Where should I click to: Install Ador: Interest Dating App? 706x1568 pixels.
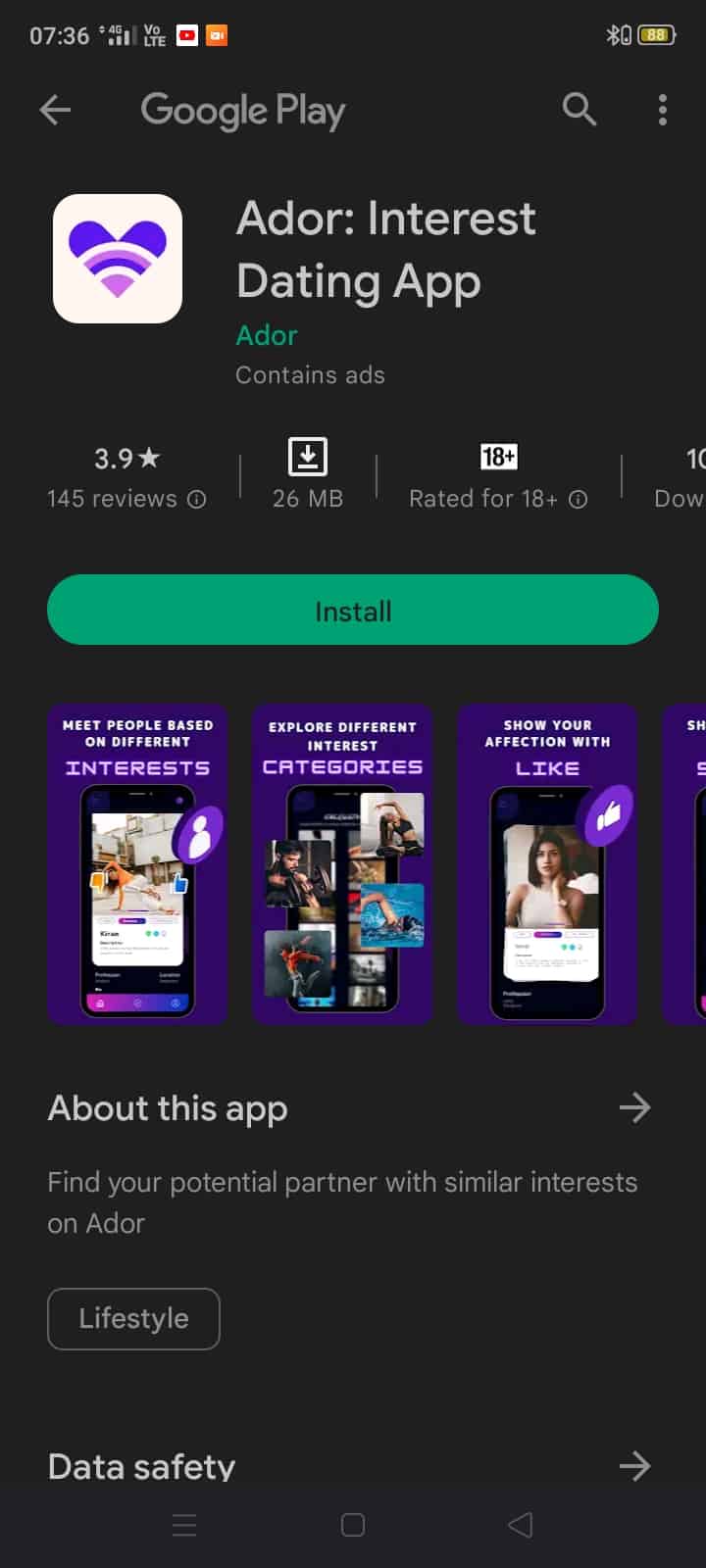353,611
